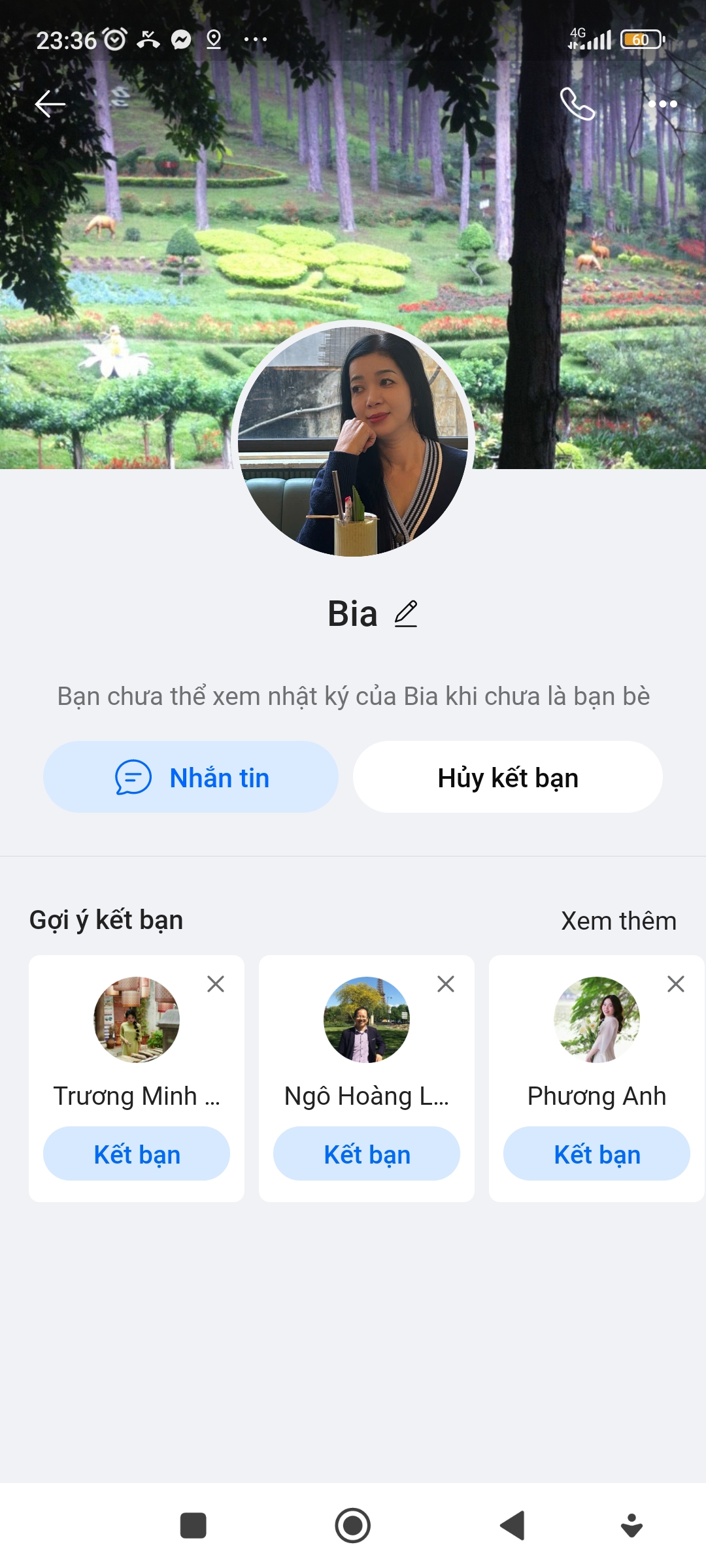The width and height of the screenshot is (706, 1568).
Task: Send friend request to Trương Minh
Action: [x=136, y=1154]
